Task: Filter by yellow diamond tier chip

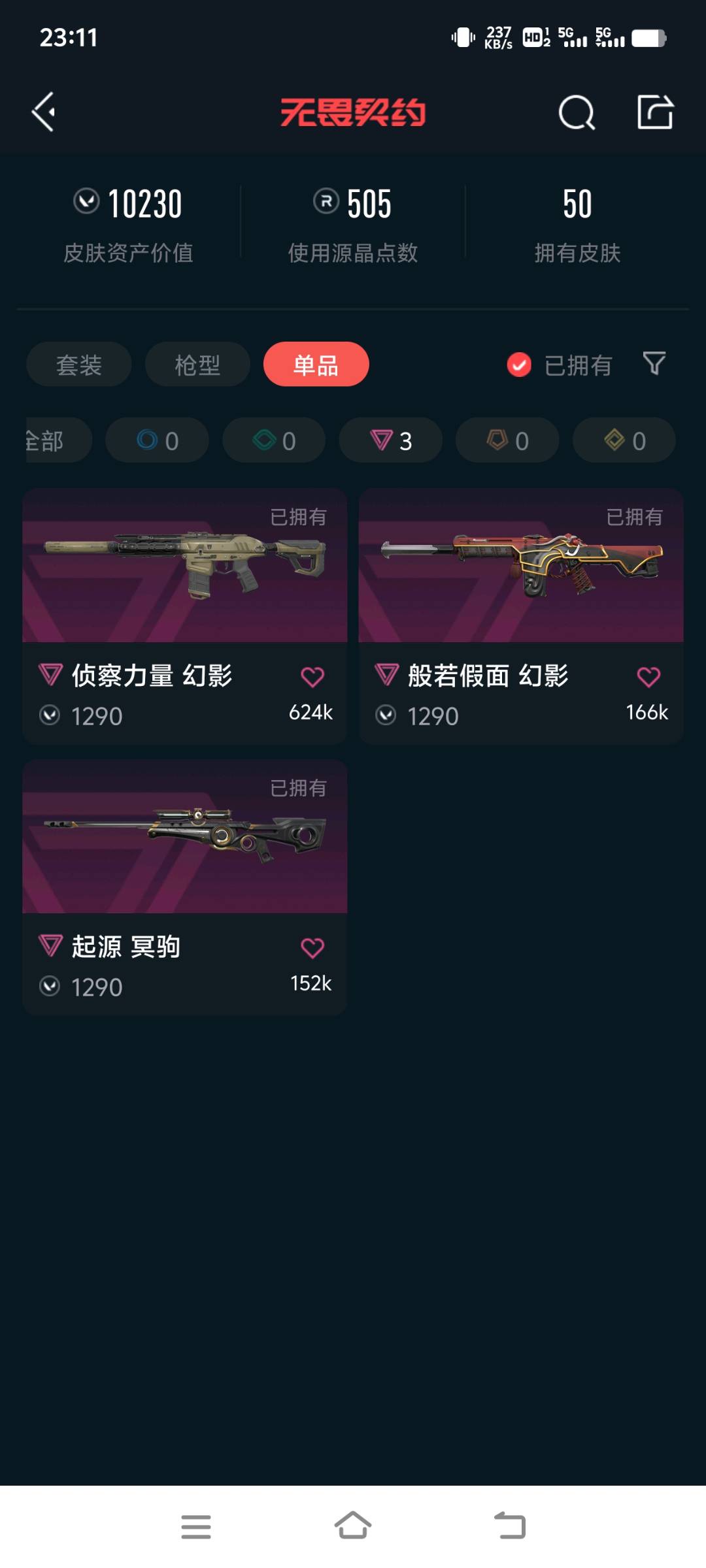Action: tap(624, 440)
